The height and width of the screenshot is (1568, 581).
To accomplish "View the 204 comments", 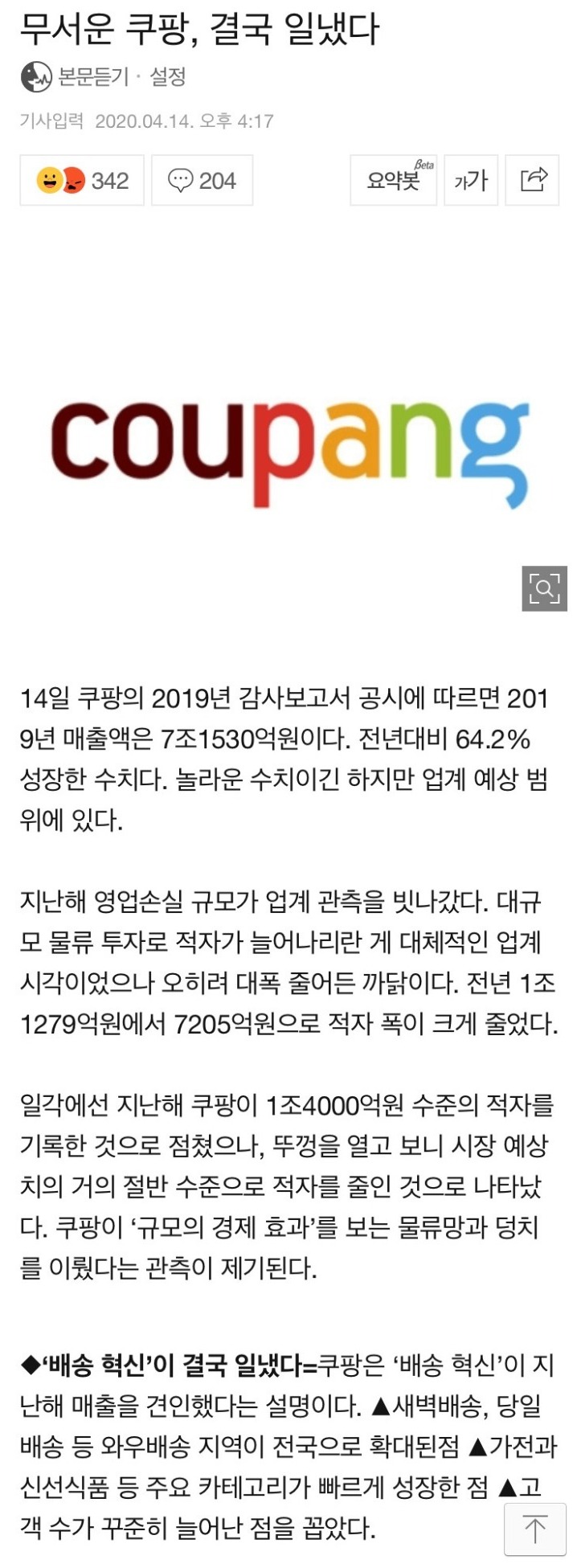I will [202, 180].
